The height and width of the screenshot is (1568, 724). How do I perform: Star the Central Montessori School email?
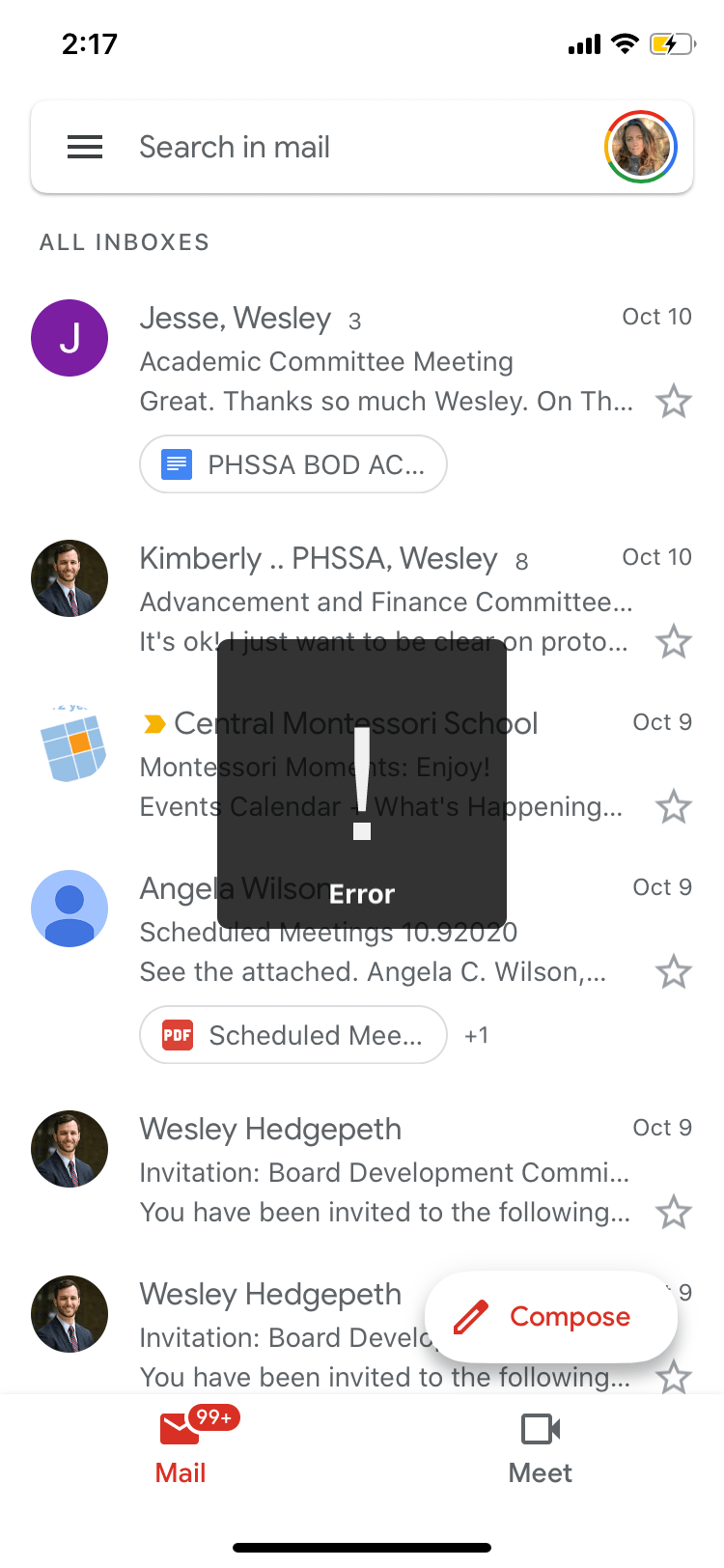673,806
